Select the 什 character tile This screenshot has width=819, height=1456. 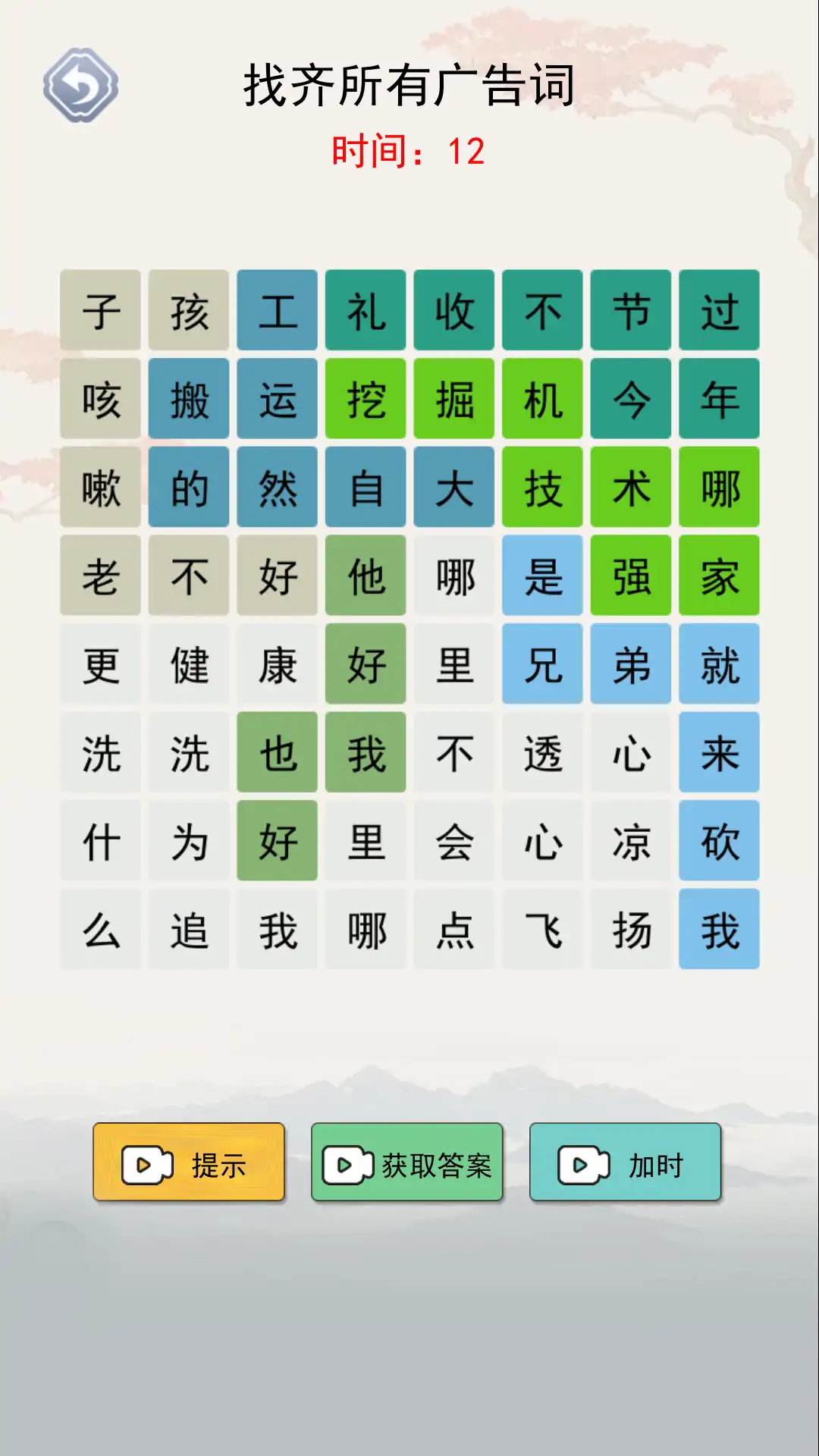(x=101, y=841)
